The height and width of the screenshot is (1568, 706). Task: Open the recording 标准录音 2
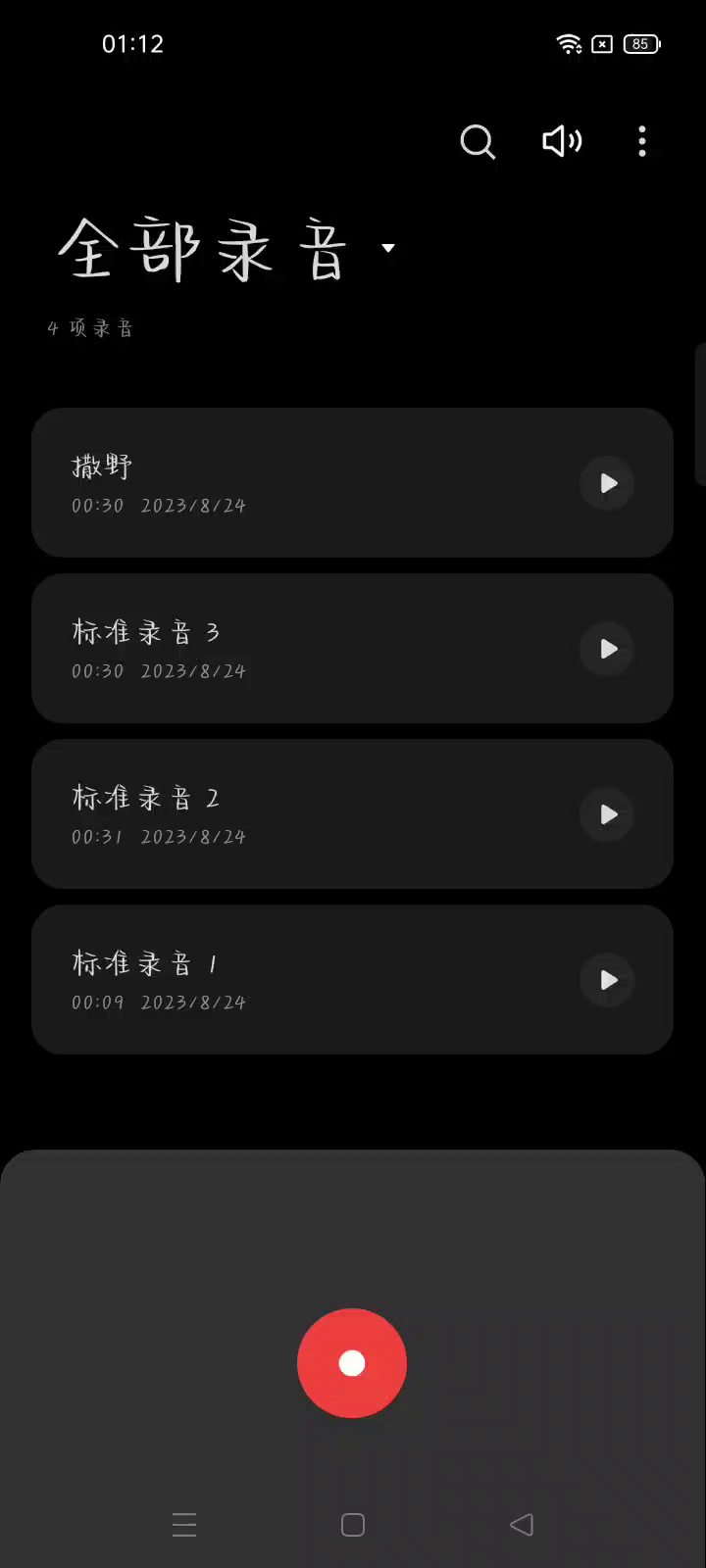click(294, 814)
